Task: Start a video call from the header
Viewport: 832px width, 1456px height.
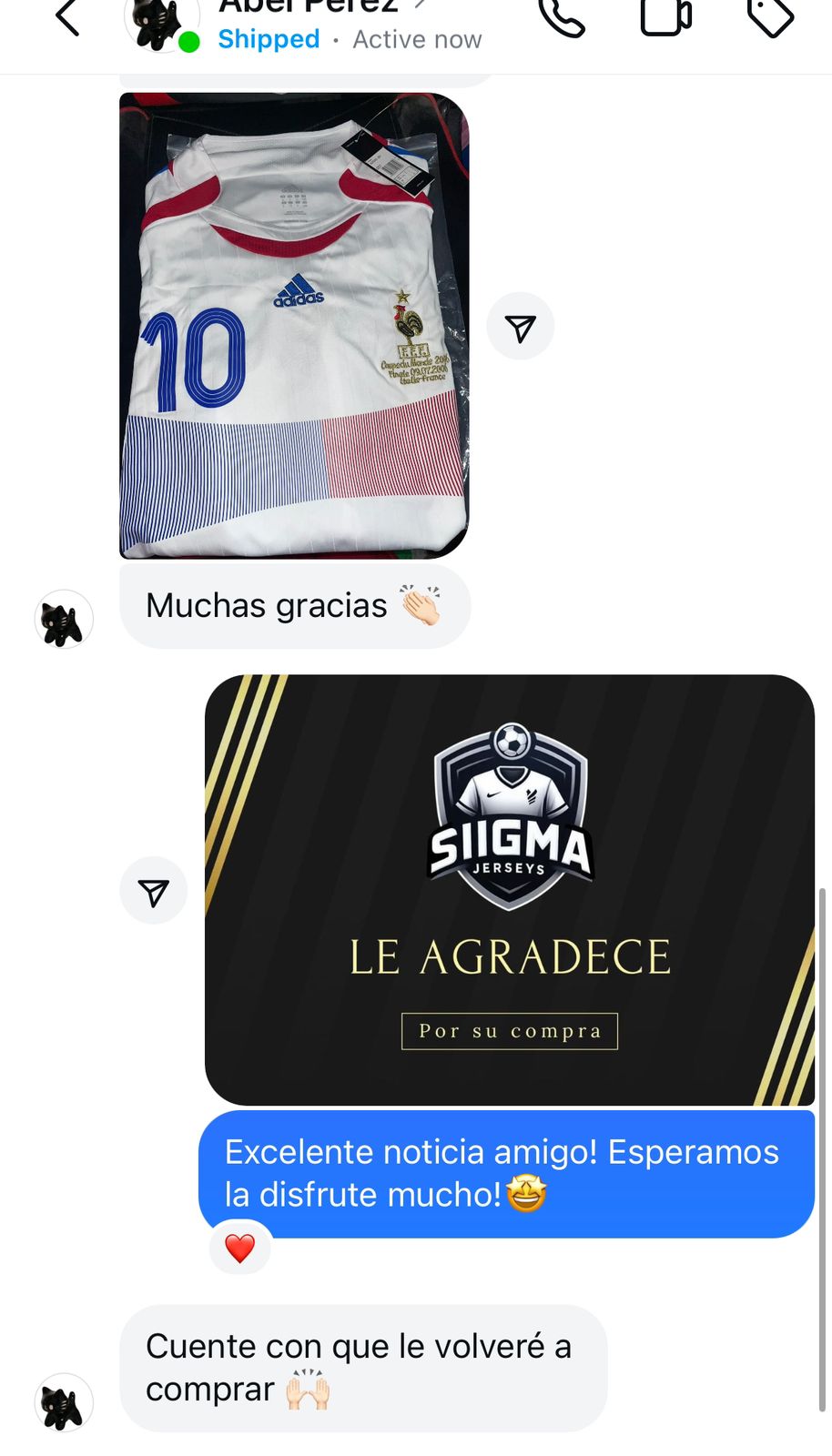Action: pos(665,16)
